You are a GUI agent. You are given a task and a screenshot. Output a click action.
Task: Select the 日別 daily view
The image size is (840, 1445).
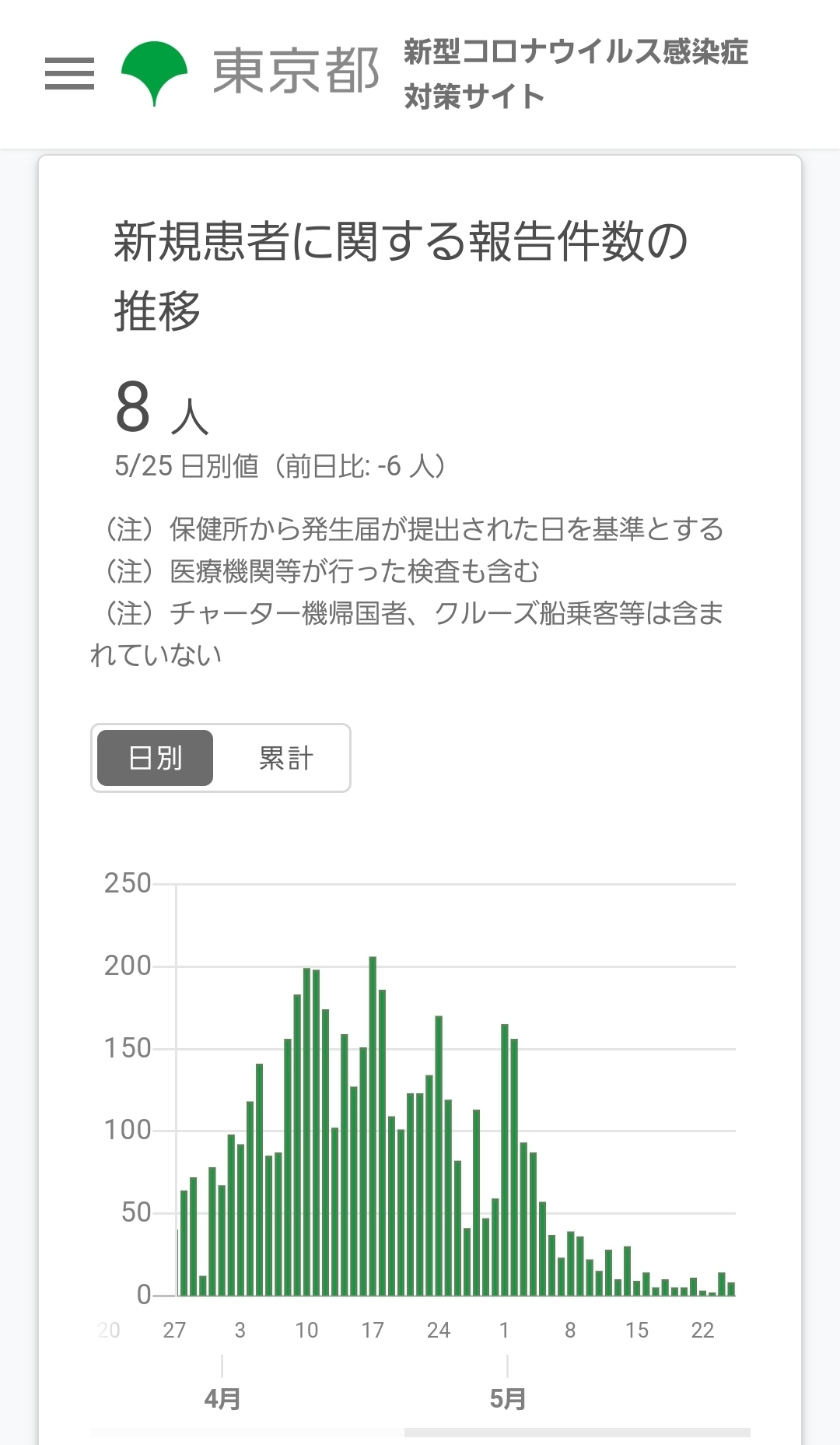(x=155, y=758)
